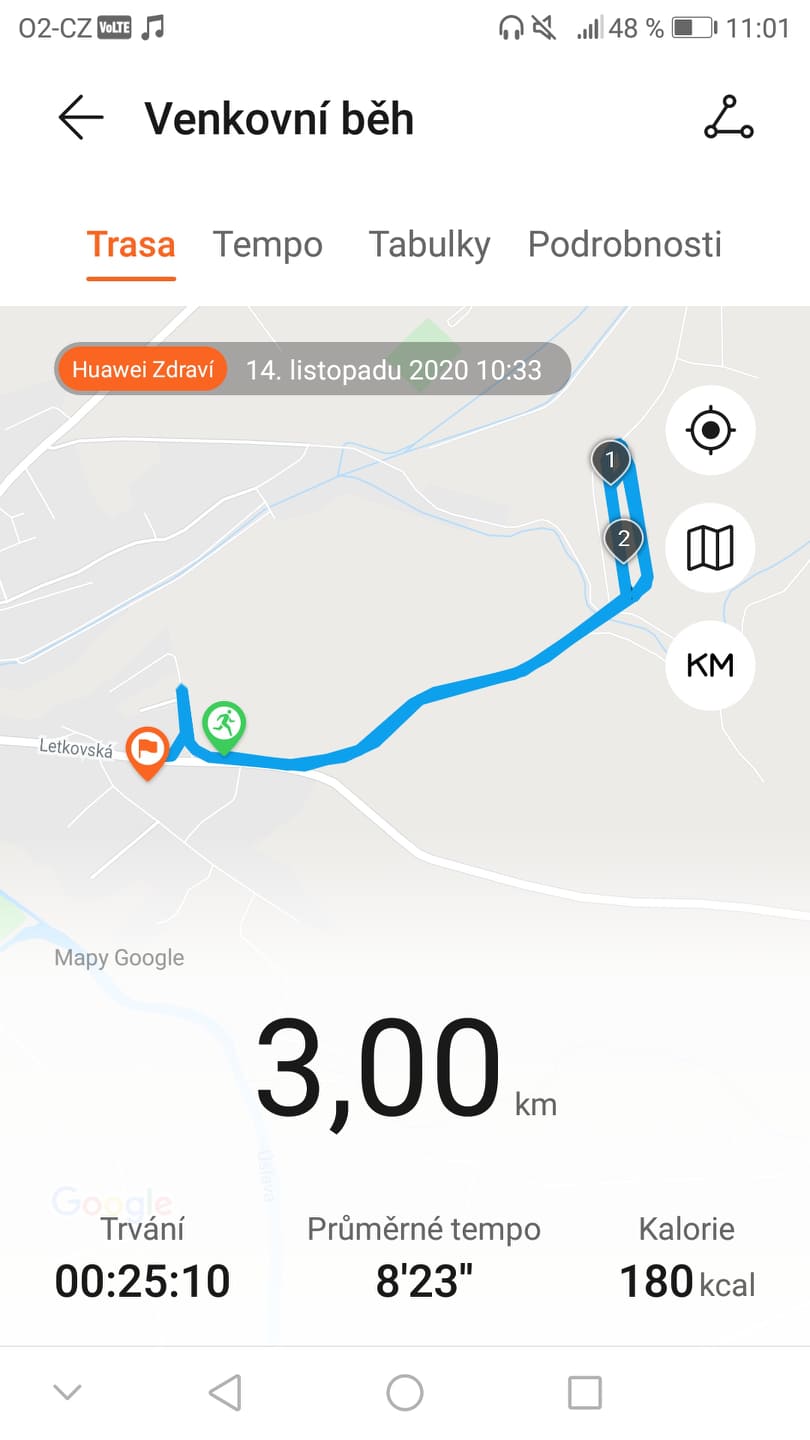Select the Trasa tab
This screenshot has height=1440, width=810.
tap(131, 244)
